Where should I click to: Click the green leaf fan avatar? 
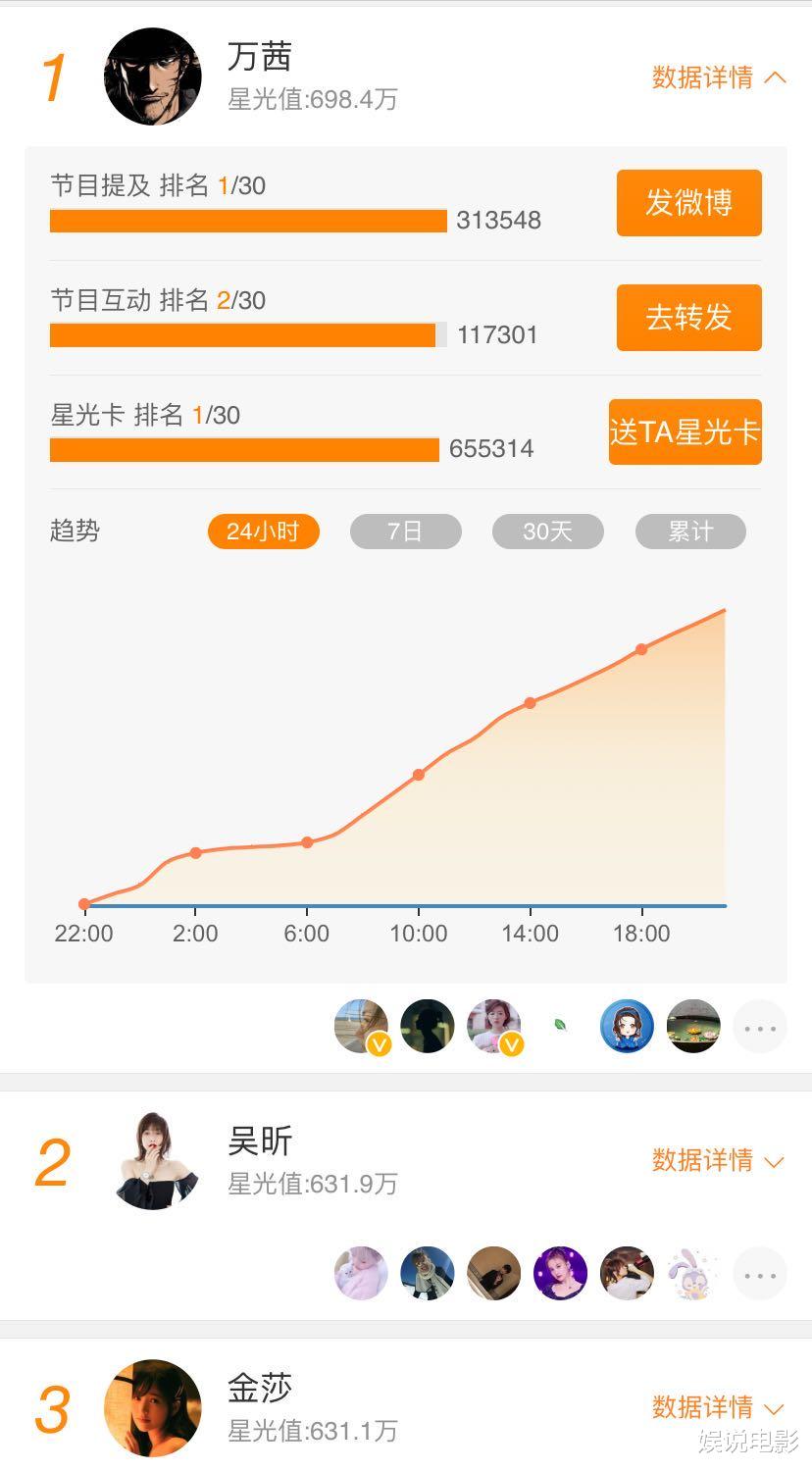[560, 1025]
